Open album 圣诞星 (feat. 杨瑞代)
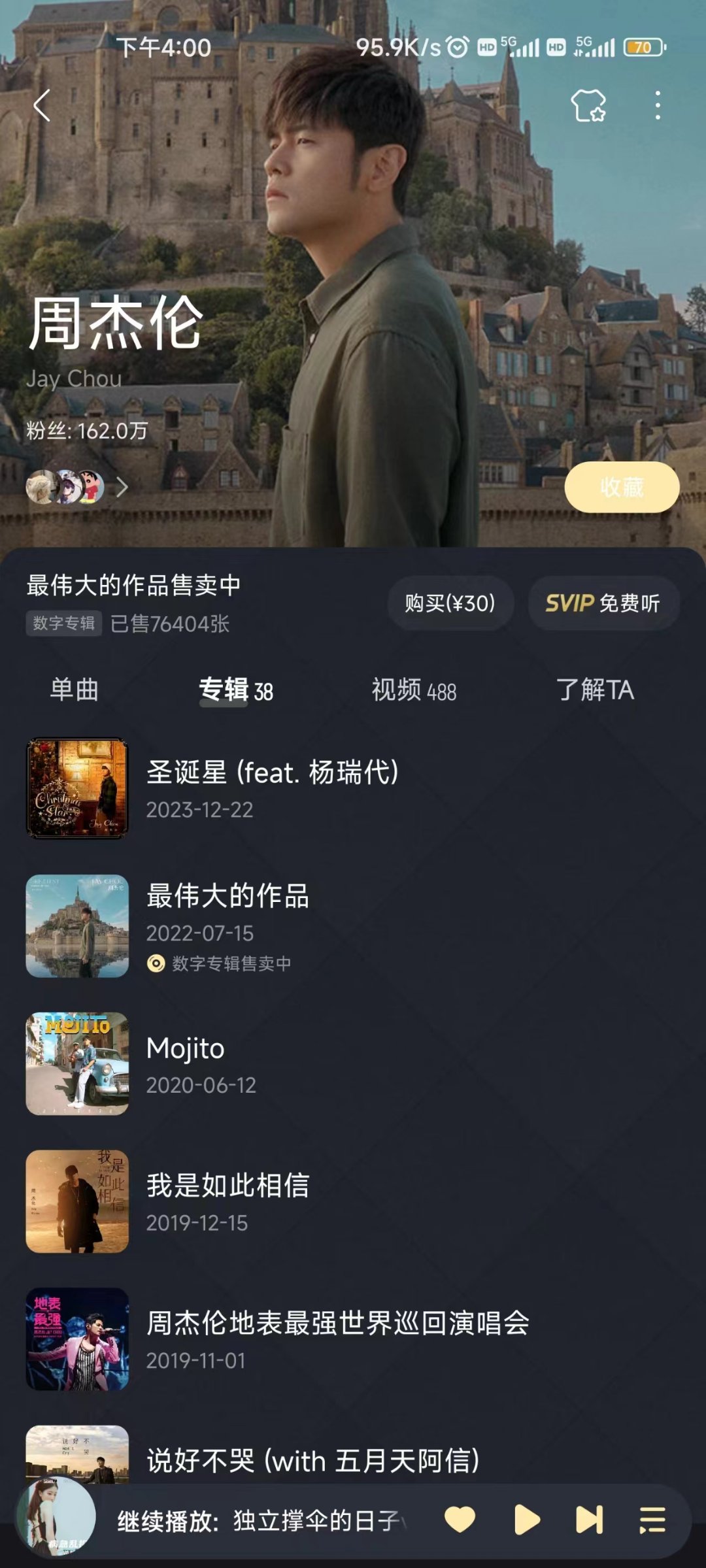 (x=272, y=788)
